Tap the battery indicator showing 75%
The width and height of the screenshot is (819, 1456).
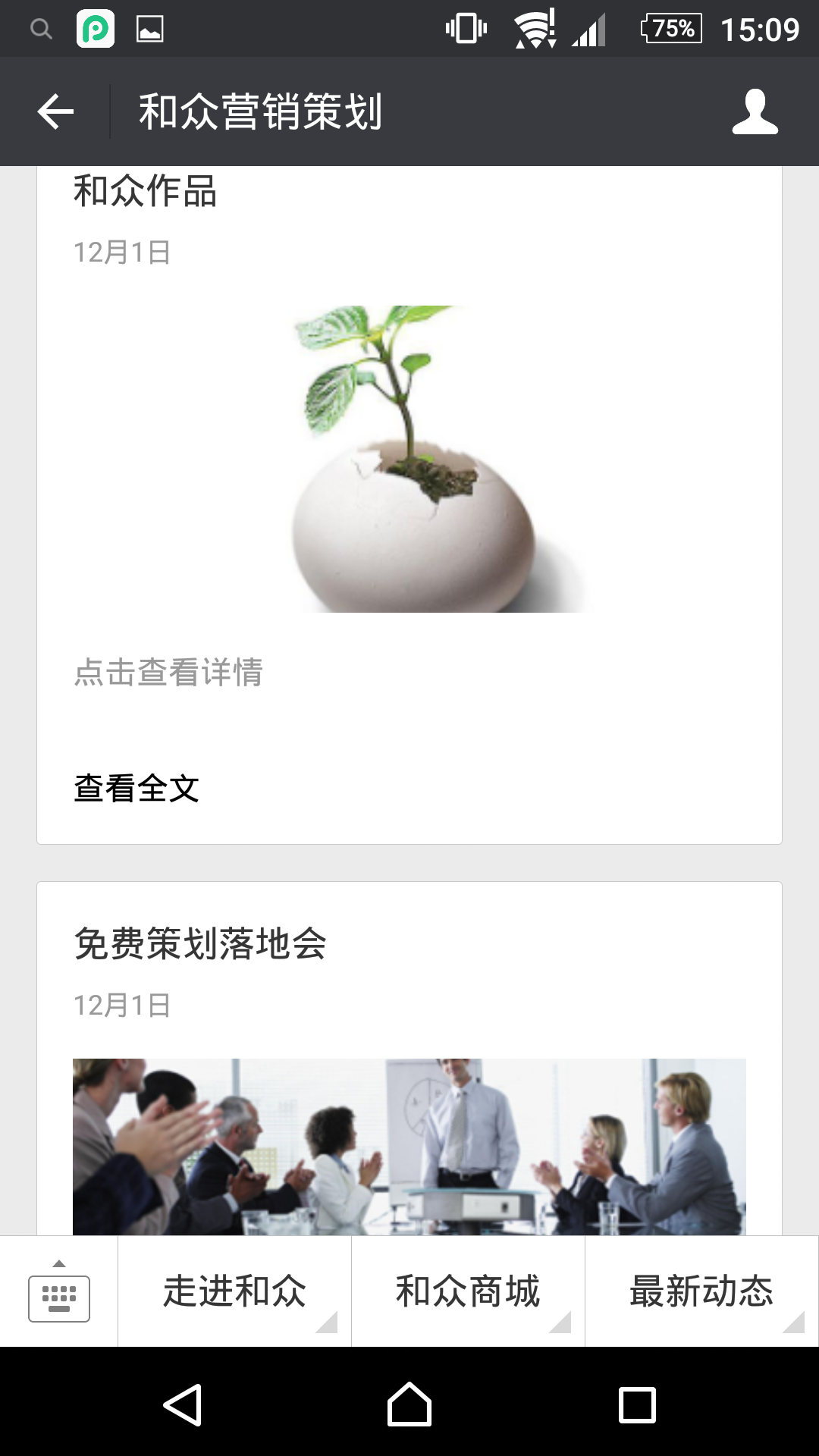point(670,28)
